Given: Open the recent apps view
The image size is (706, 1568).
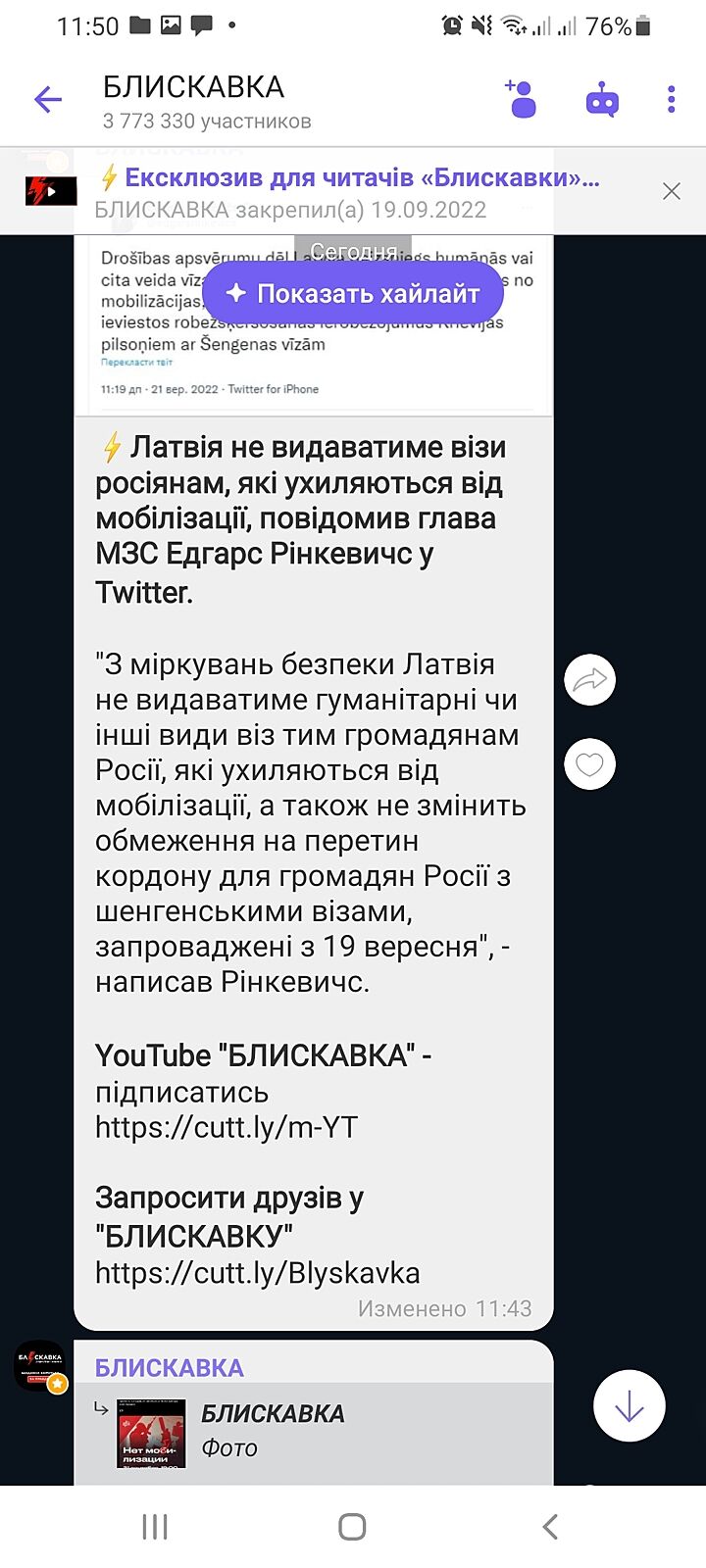Looking at the screenshot, I should coord(155,1526).
